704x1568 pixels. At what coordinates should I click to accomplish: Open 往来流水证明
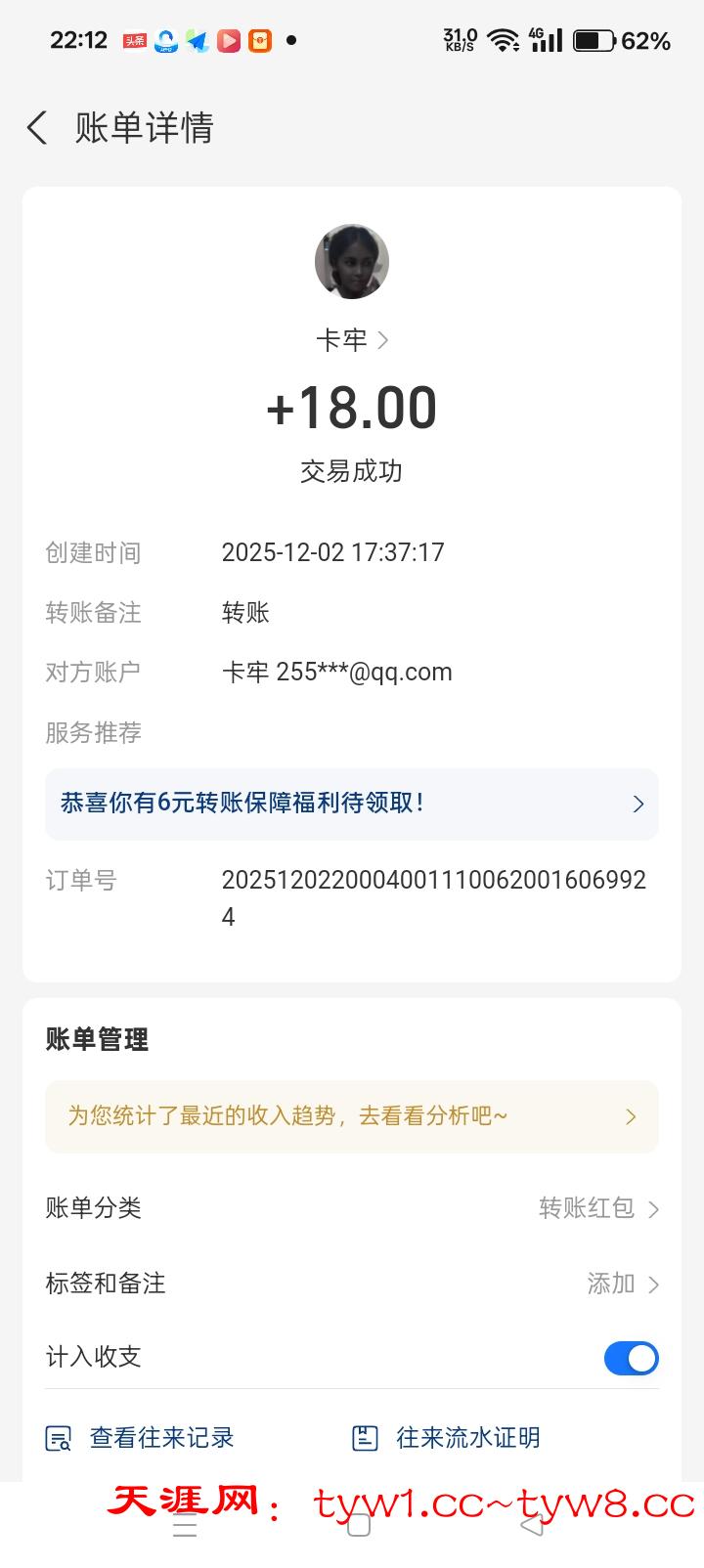coord(446,1438)
